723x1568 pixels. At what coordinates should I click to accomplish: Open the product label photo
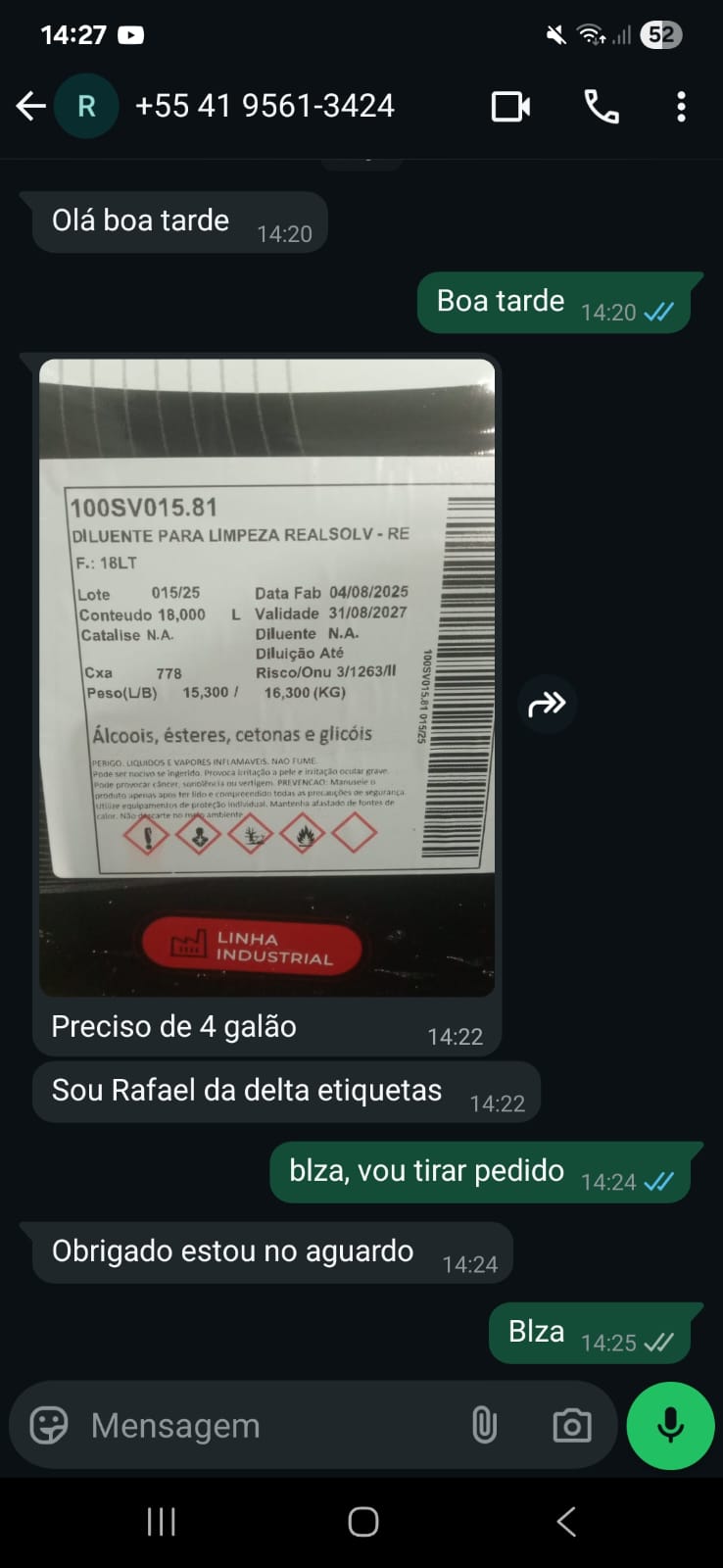pos(266,676)
